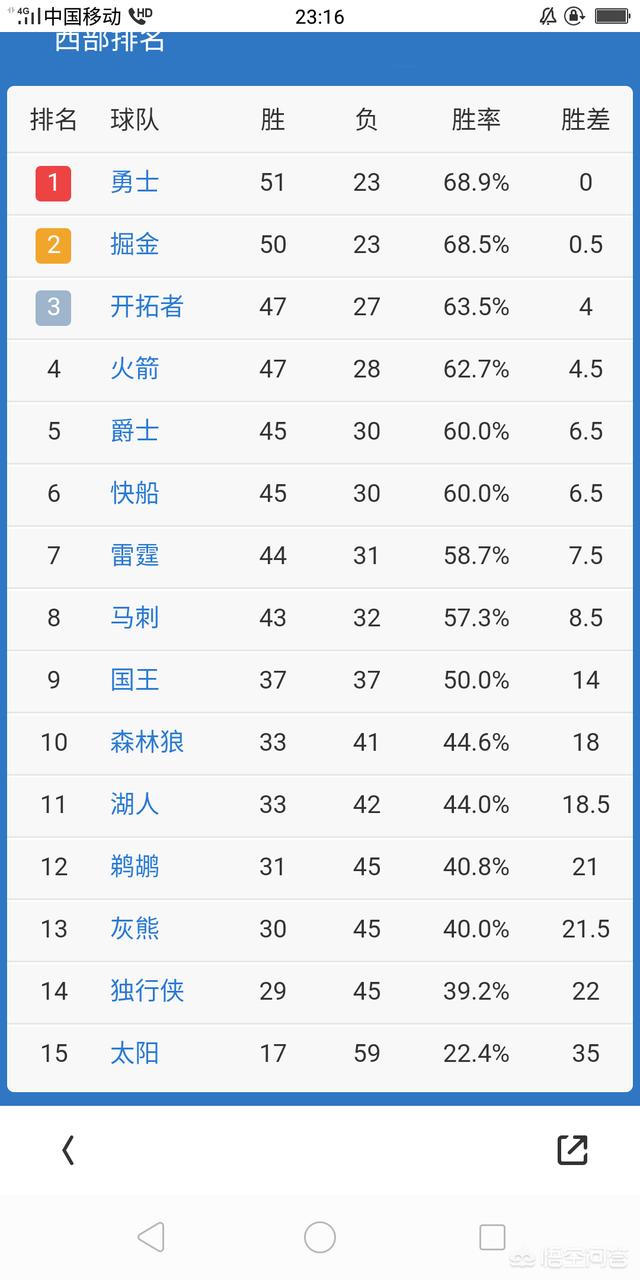640x1280 pixels.
Task: Open the 鹈鹕 team link
Action: tap(135, 866)
